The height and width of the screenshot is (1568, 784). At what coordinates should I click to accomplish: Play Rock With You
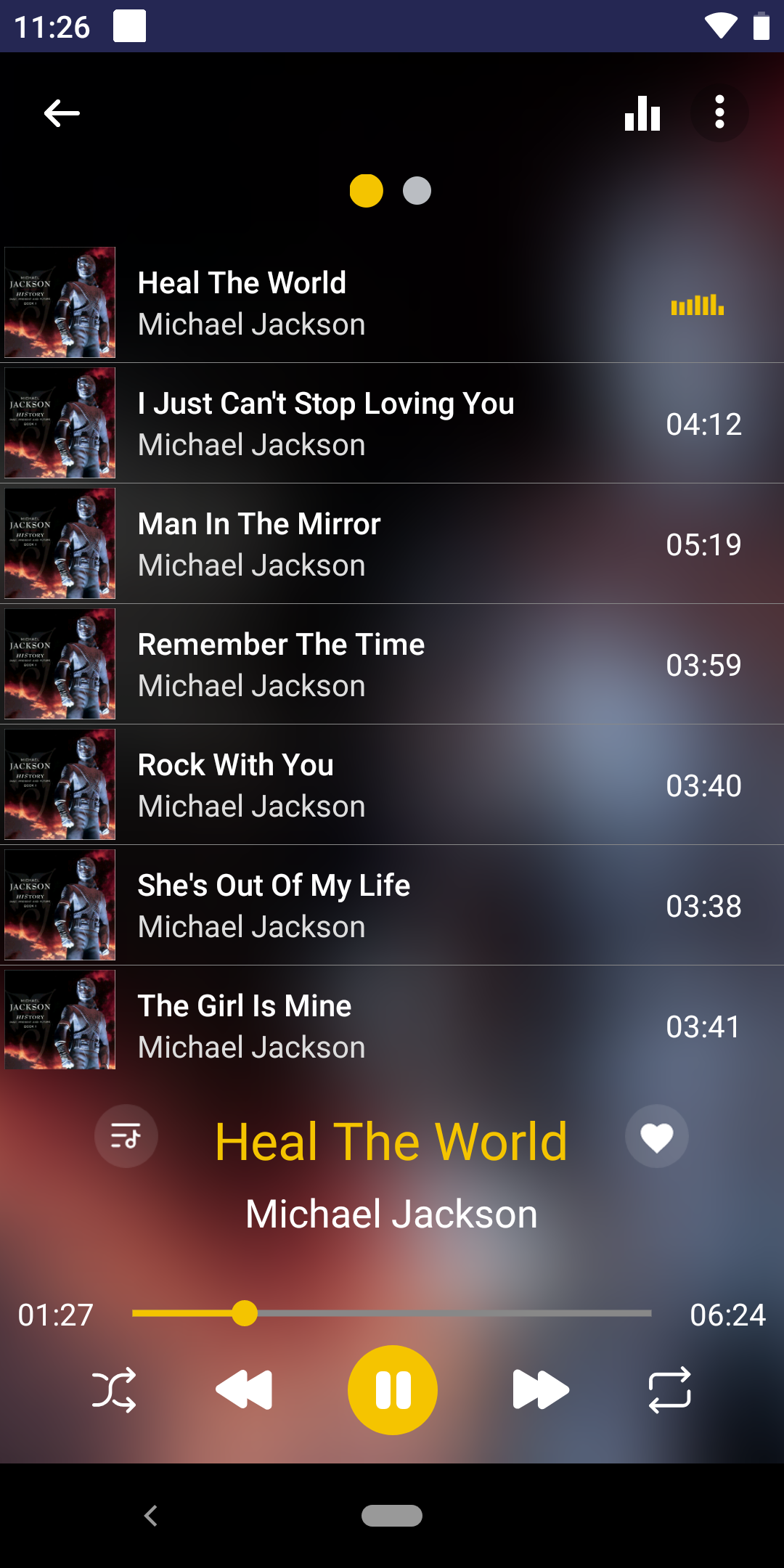coord(392,785)
